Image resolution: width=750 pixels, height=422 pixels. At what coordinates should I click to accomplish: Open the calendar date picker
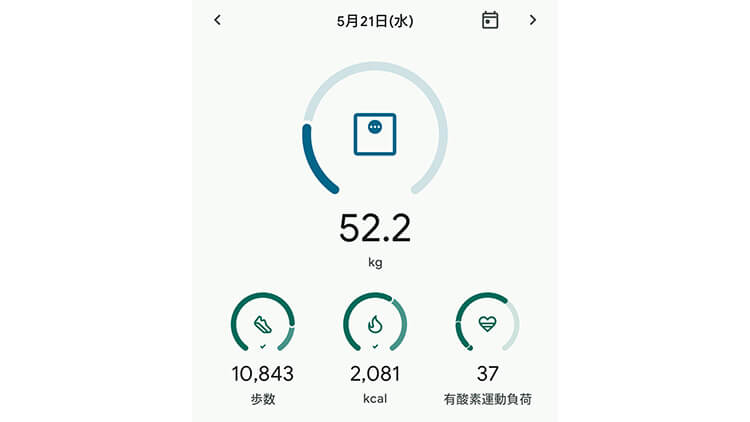(490, 20)
